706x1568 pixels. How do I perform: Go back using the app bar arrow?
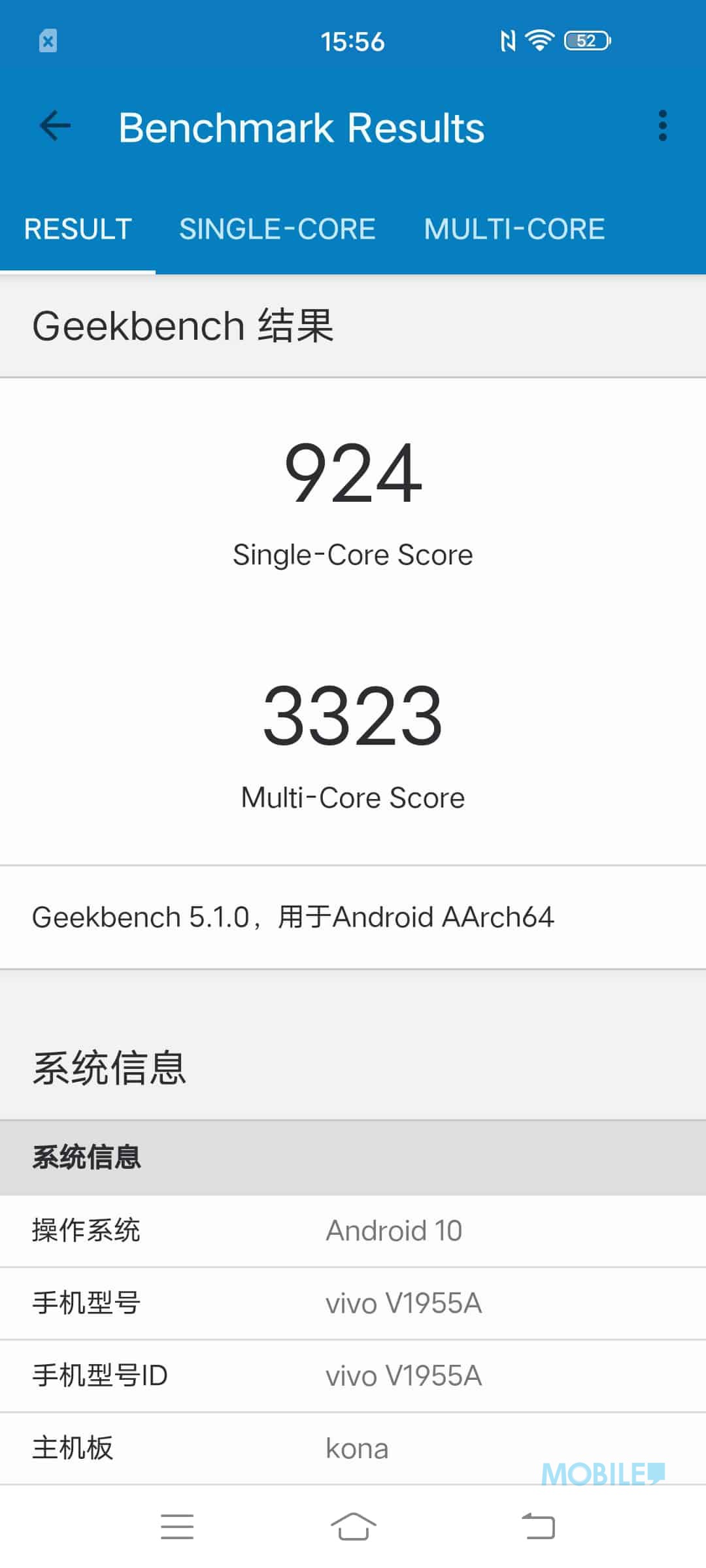point(55,126)
